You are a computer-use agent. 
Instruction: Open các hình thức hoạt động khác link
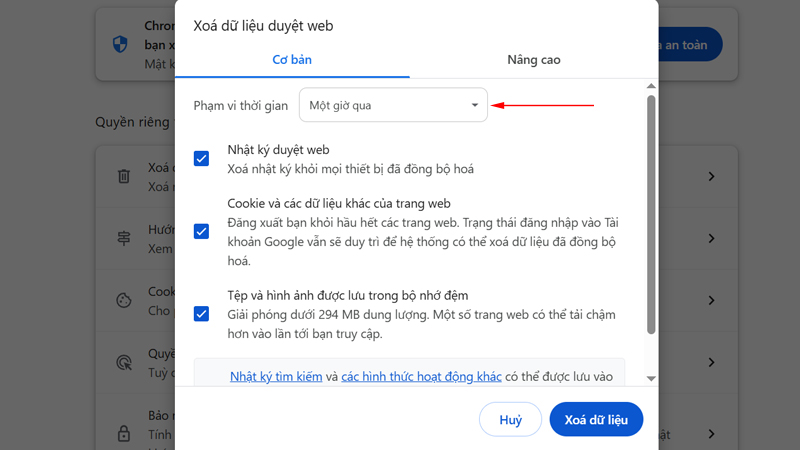tap(421, 376)
